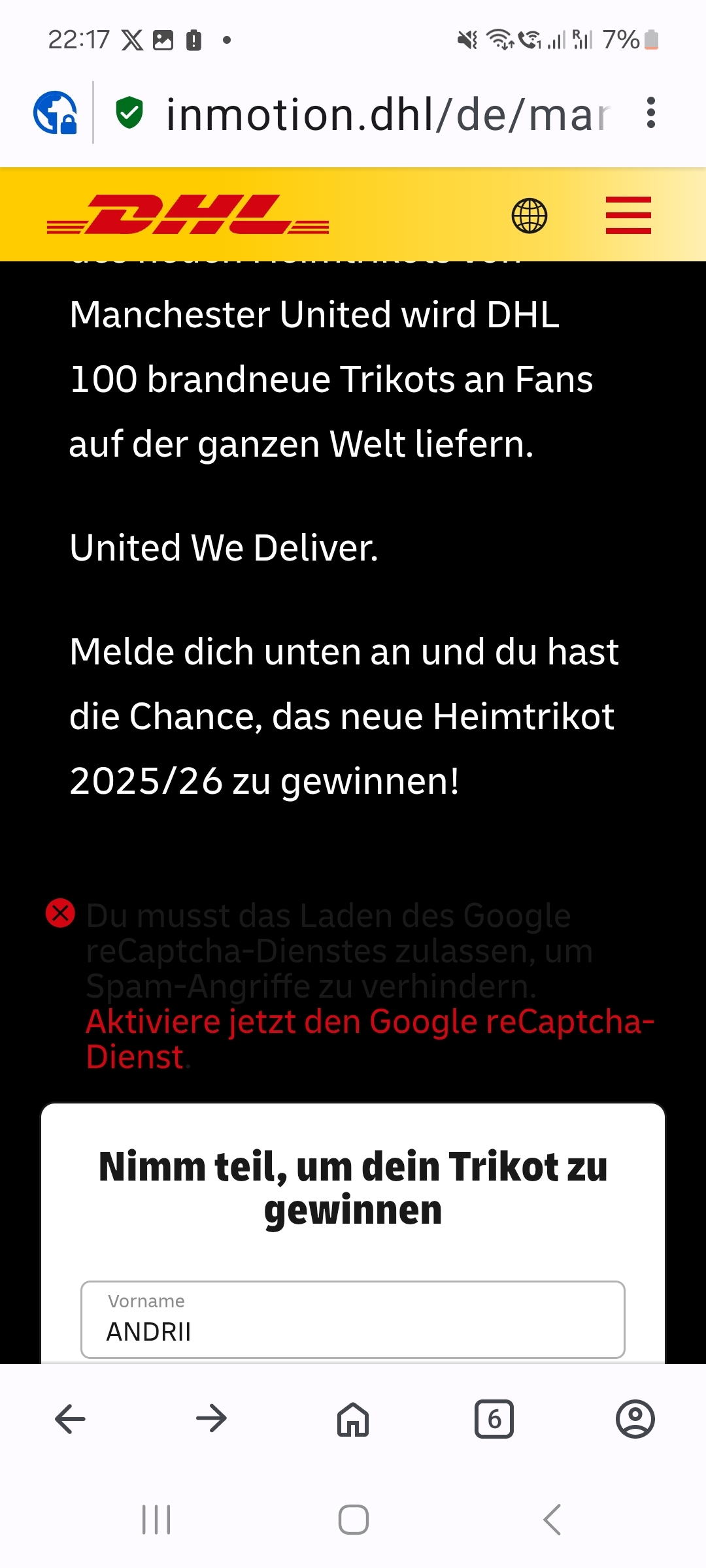
Task: Open the browser overflow menu
Action: 650,113
